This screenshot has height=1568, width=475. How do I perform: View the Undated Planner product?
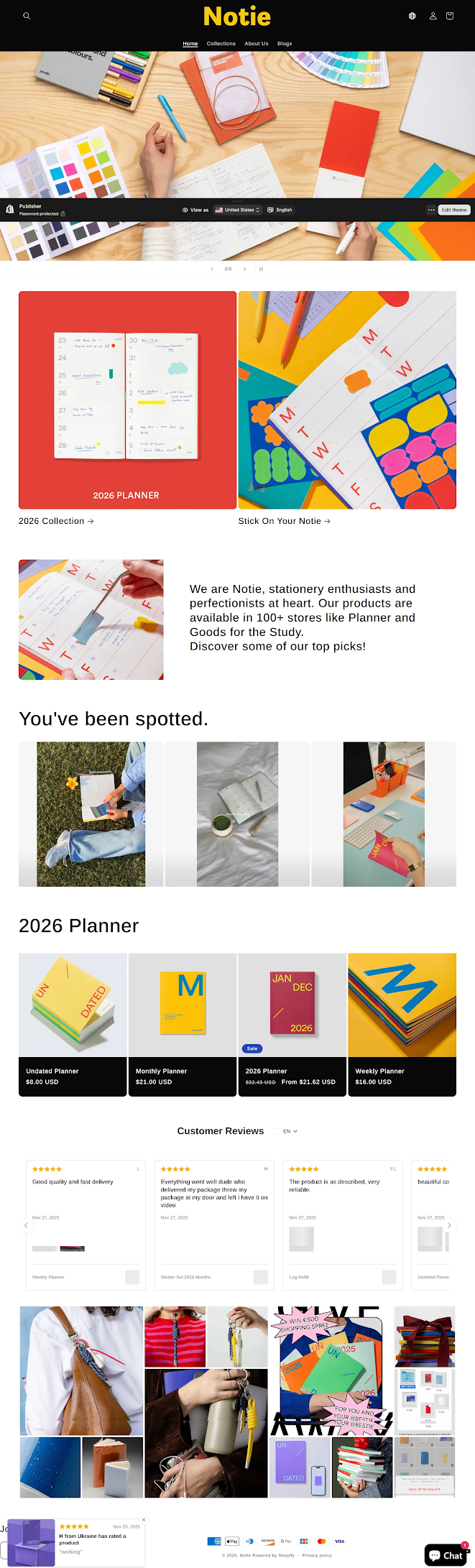52,1071
